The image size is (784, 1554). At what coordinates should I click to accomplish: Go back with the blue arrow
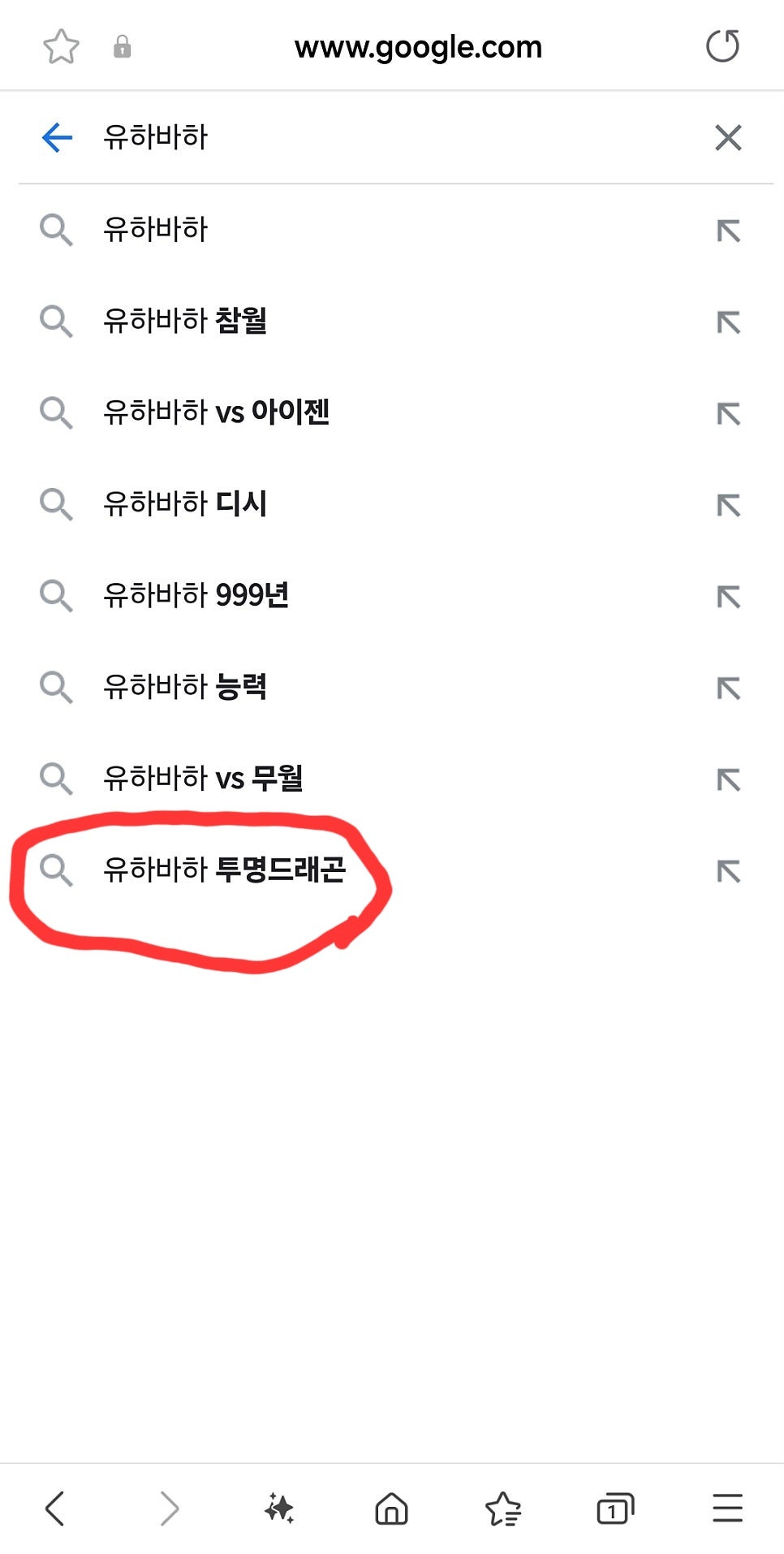(x=57, y=137)
